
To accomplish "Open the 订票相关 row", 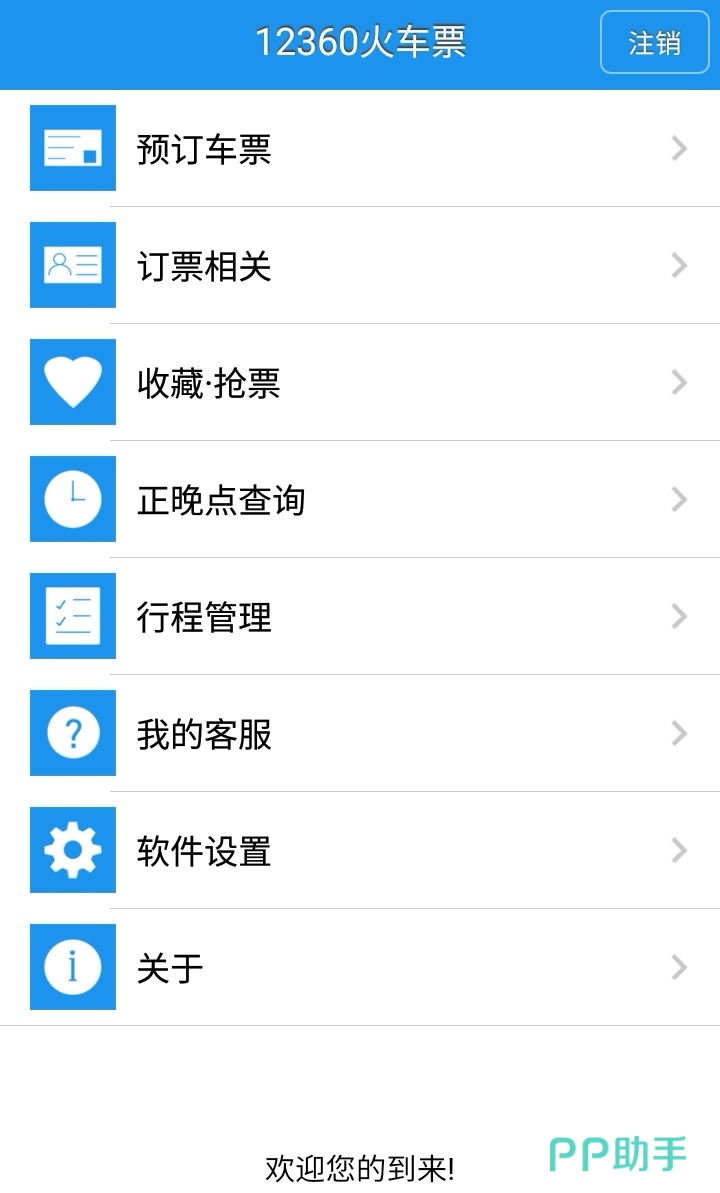I will [x=360, y=266].
